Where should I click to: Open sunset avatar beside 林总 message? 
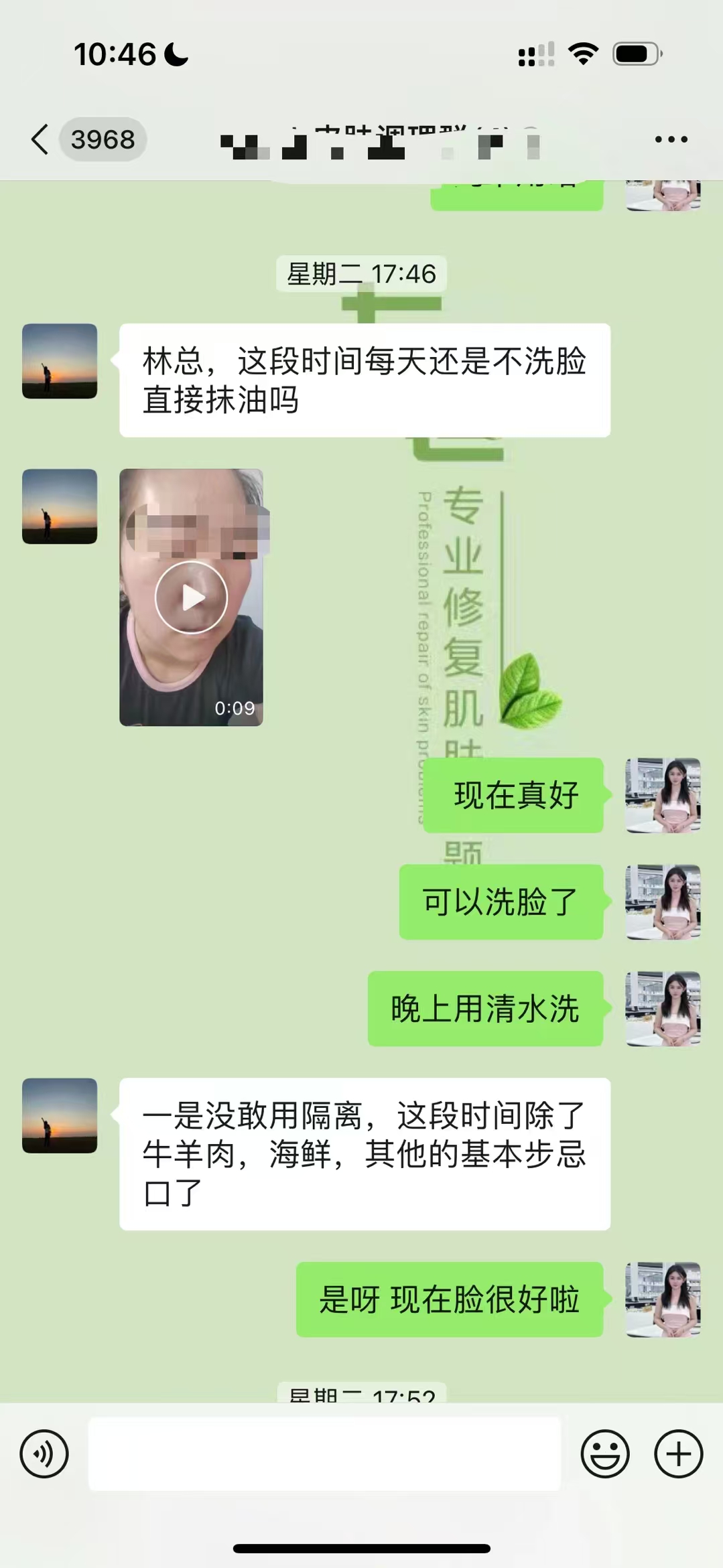coord(60,361)
